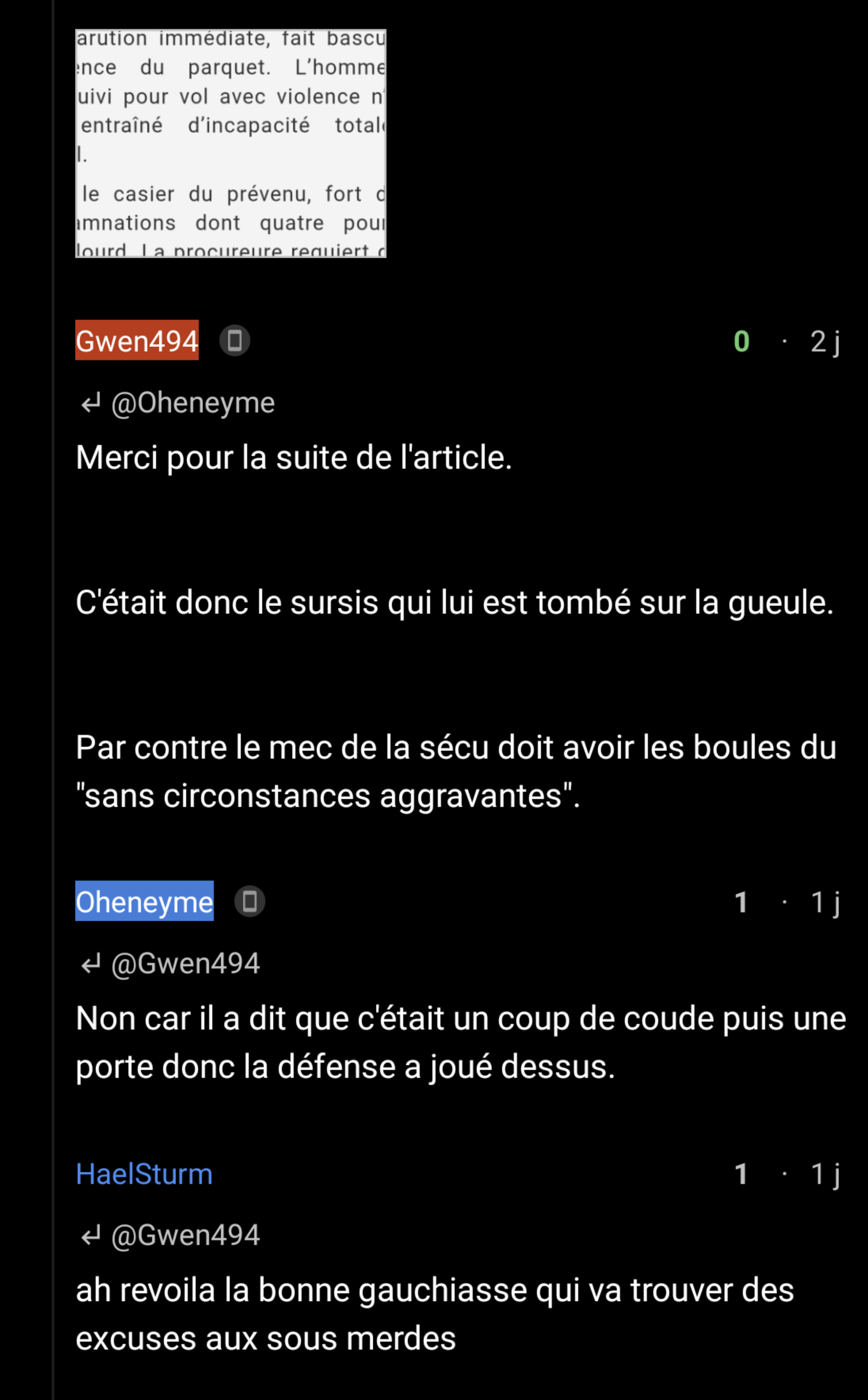Jump to @Oheneyme parent comment
The height and width of the screenshot is (1400, 868).
click(192, 402)
